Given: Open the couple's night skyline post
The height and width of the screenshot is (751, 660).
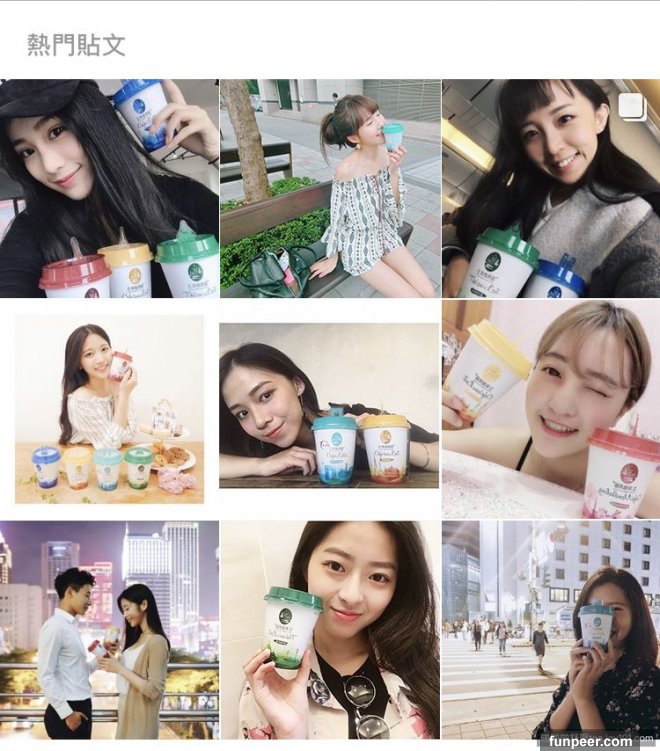Looking at the screenshot, I should tap(109, 629).
